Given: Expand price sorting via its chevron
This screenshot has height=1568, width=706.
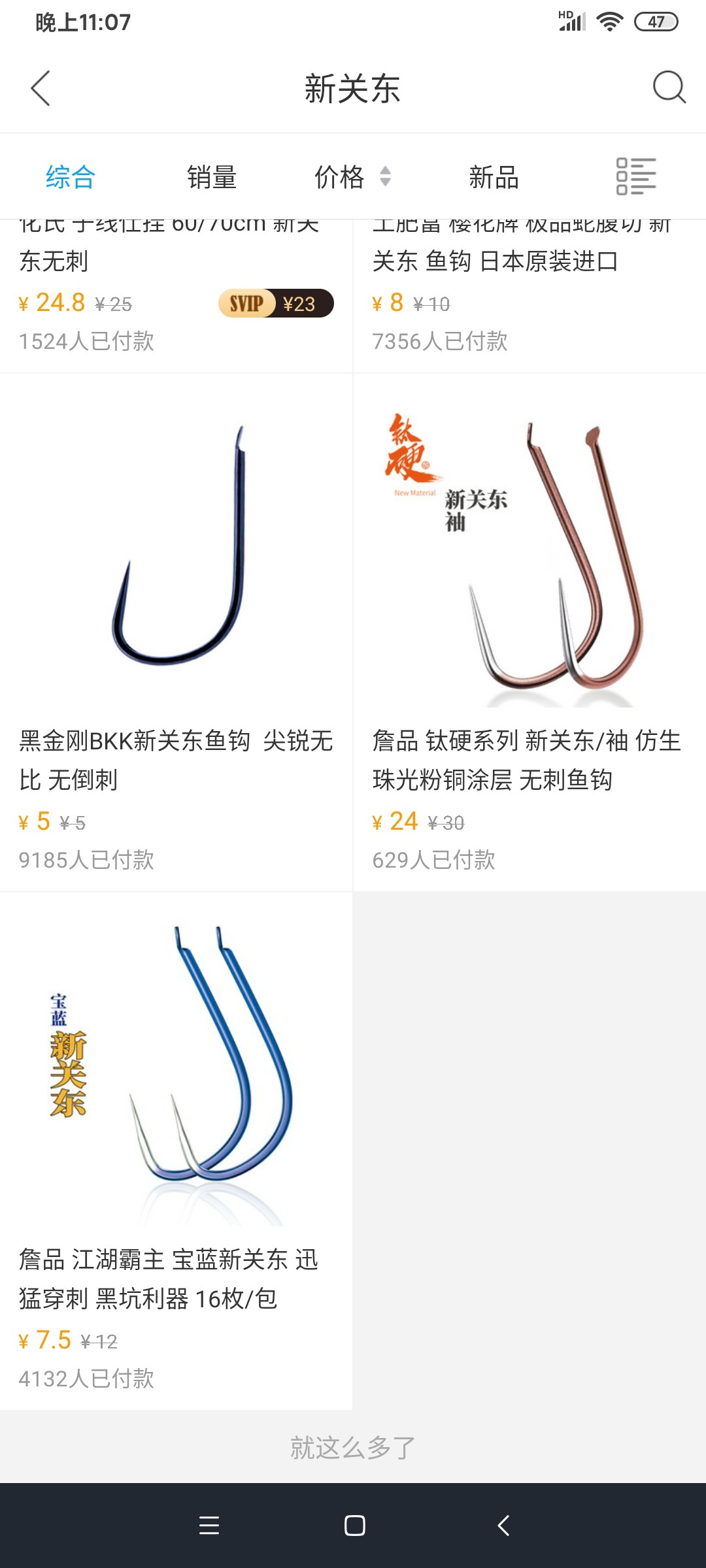Looking at the screenshot, I should click(x=384, y=177).
